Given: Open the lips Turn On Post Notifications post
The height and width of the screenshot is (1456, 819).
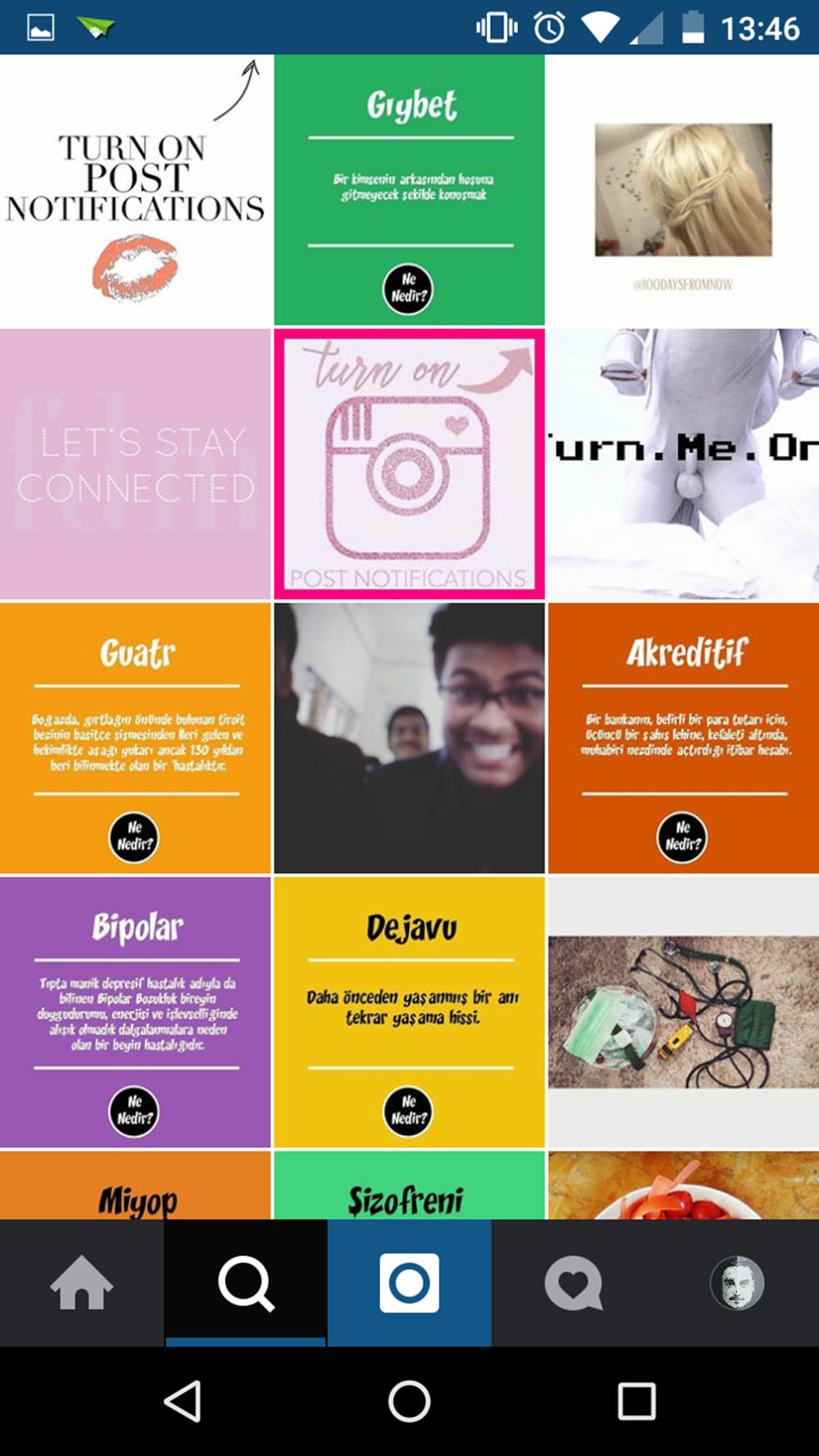Looking at the screenshot, I should pos(135,190).
